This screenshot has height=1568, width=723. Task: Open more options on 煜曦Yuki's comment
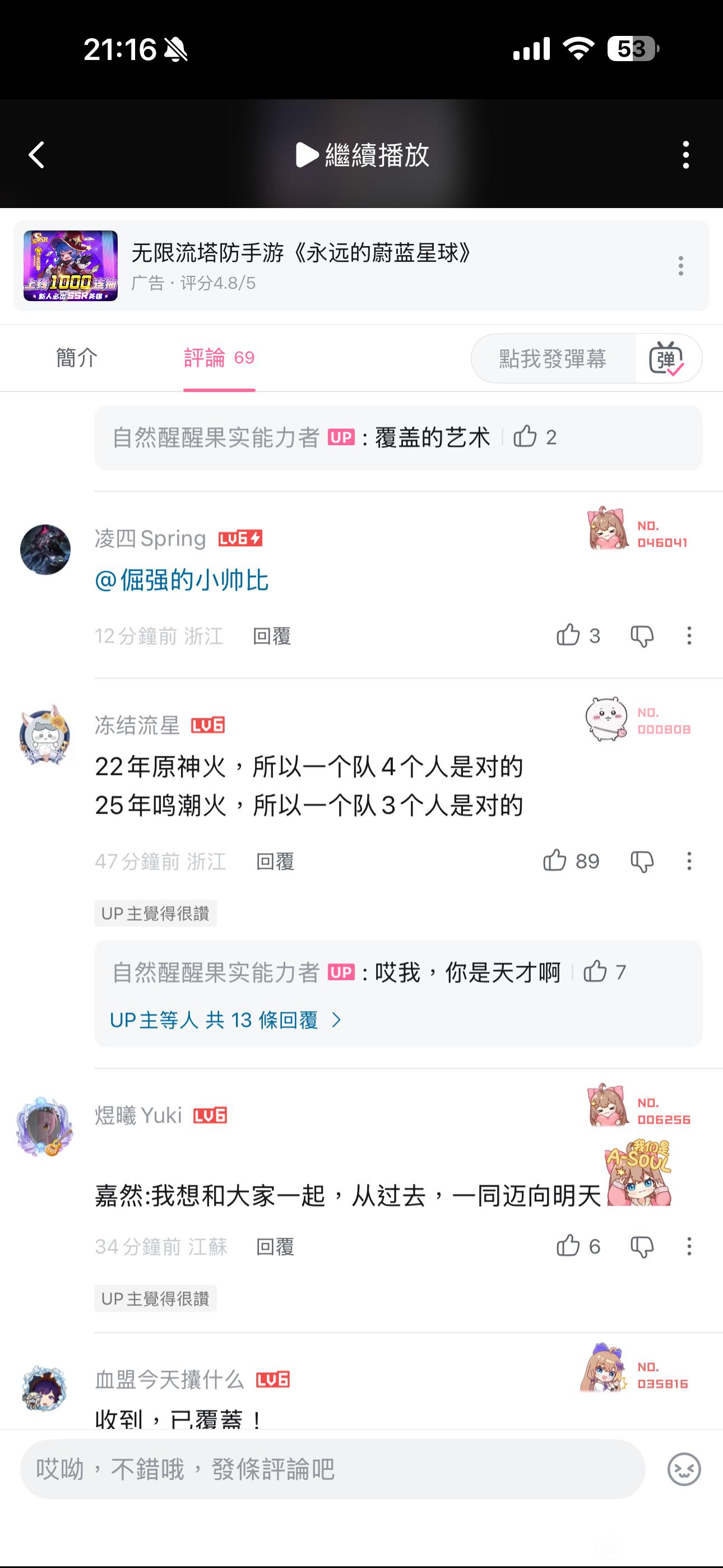pyautogui.click(x=689, y=1247)
